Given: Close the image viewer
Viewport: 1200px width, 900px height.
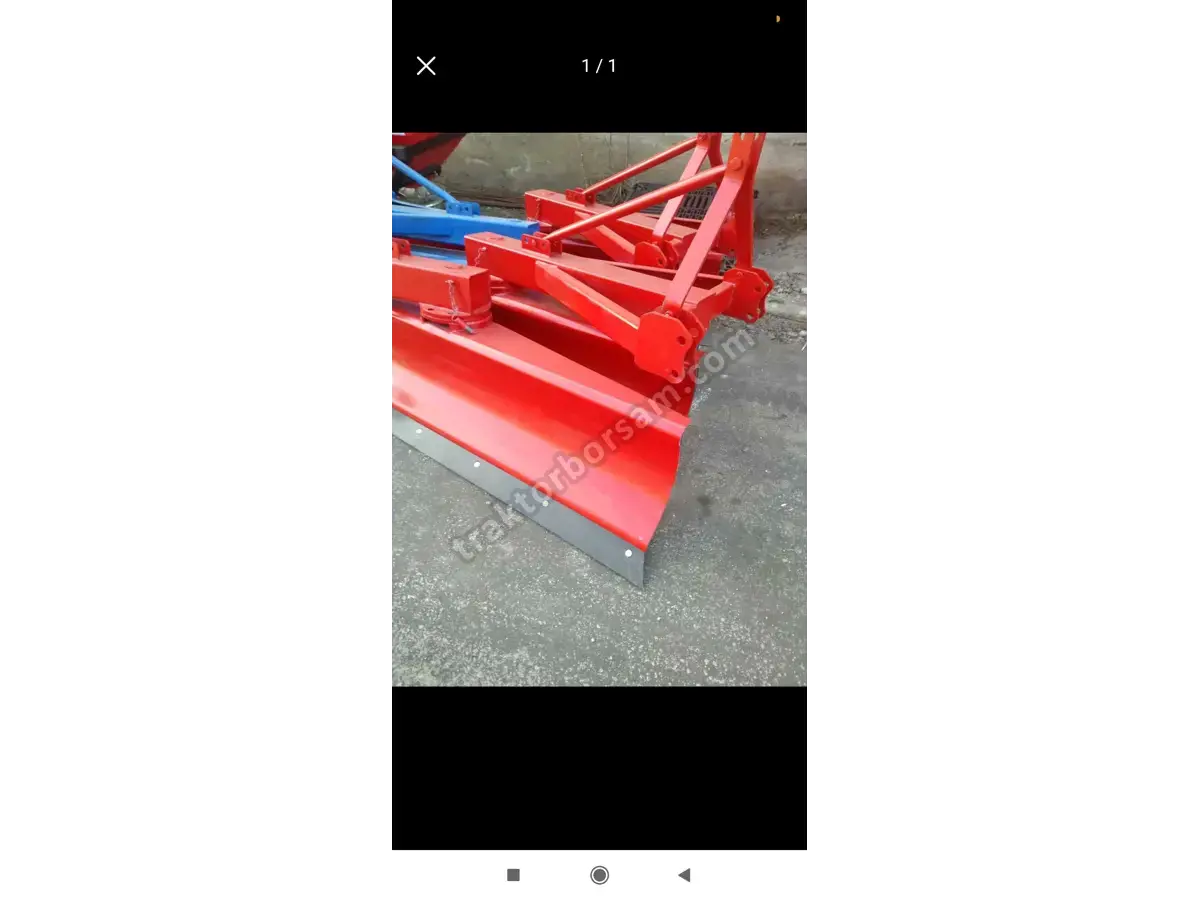Looking at the screenshot, I should click(426, 66).
